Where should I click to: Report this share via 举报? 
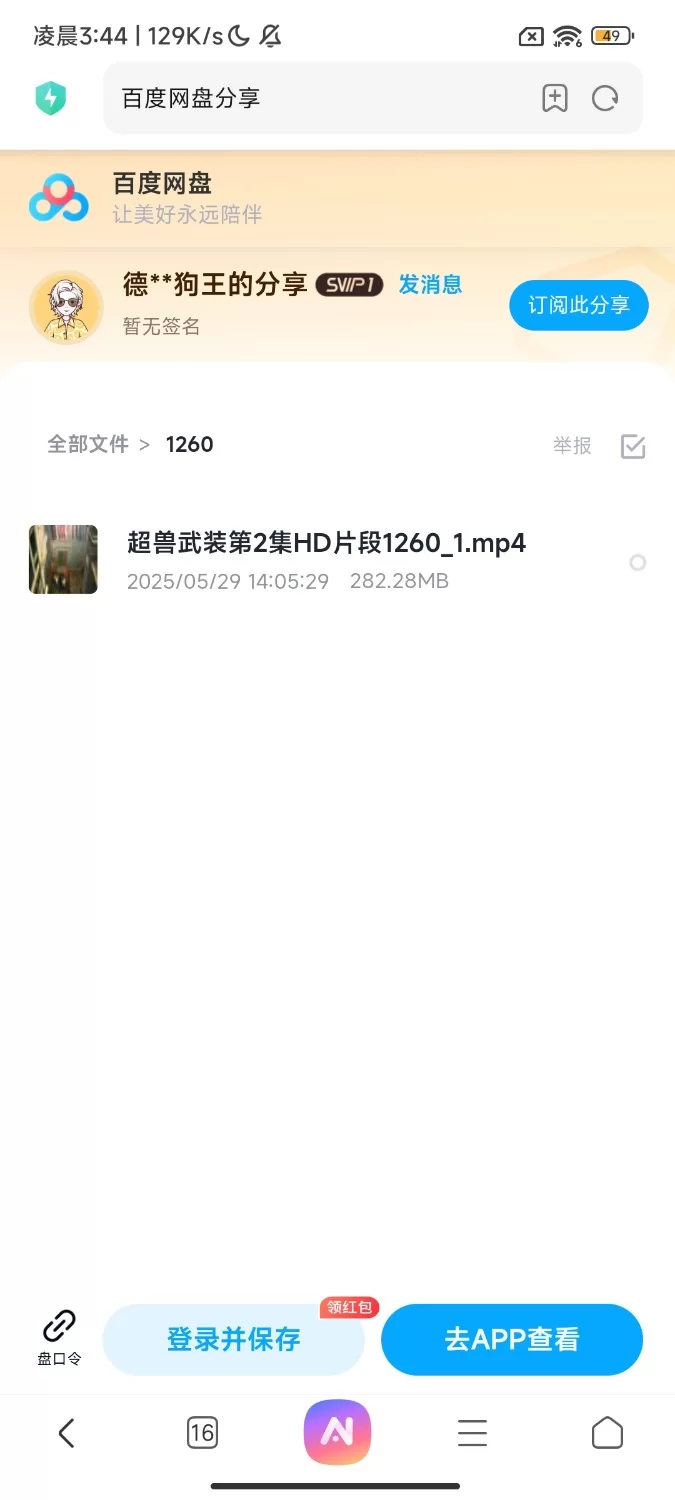572,446
